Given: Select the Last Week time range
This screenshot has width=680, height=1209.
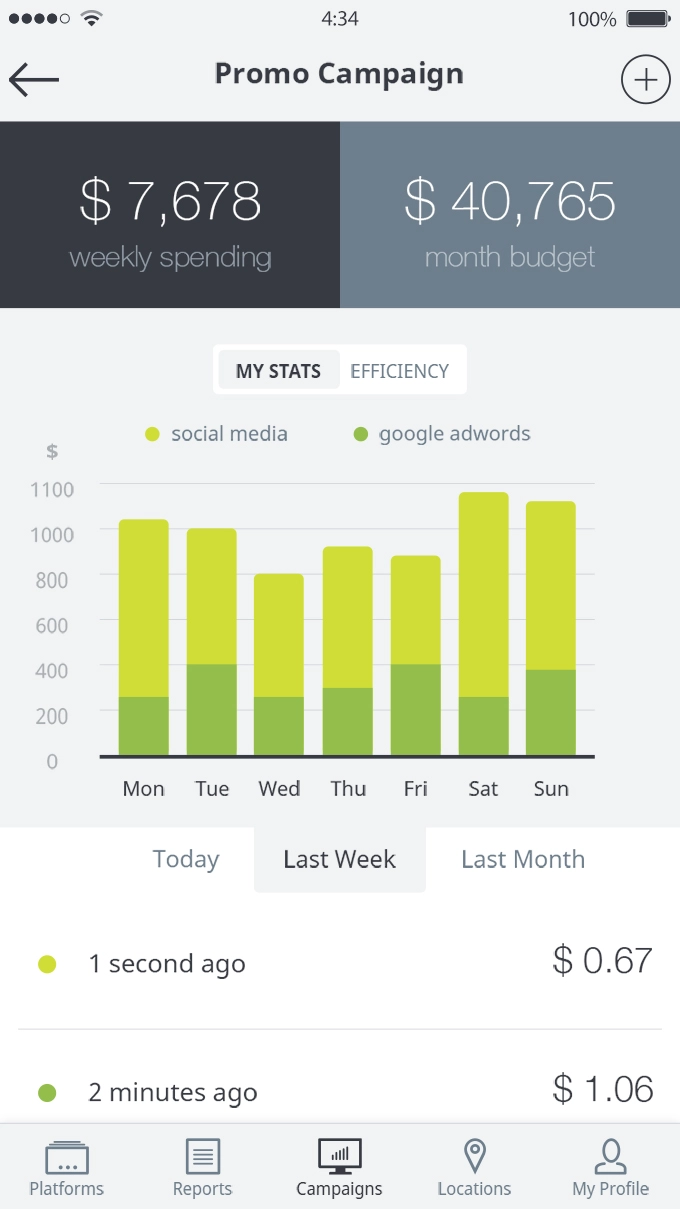Looking at the screenshot, I should click(x=340, y=859).
